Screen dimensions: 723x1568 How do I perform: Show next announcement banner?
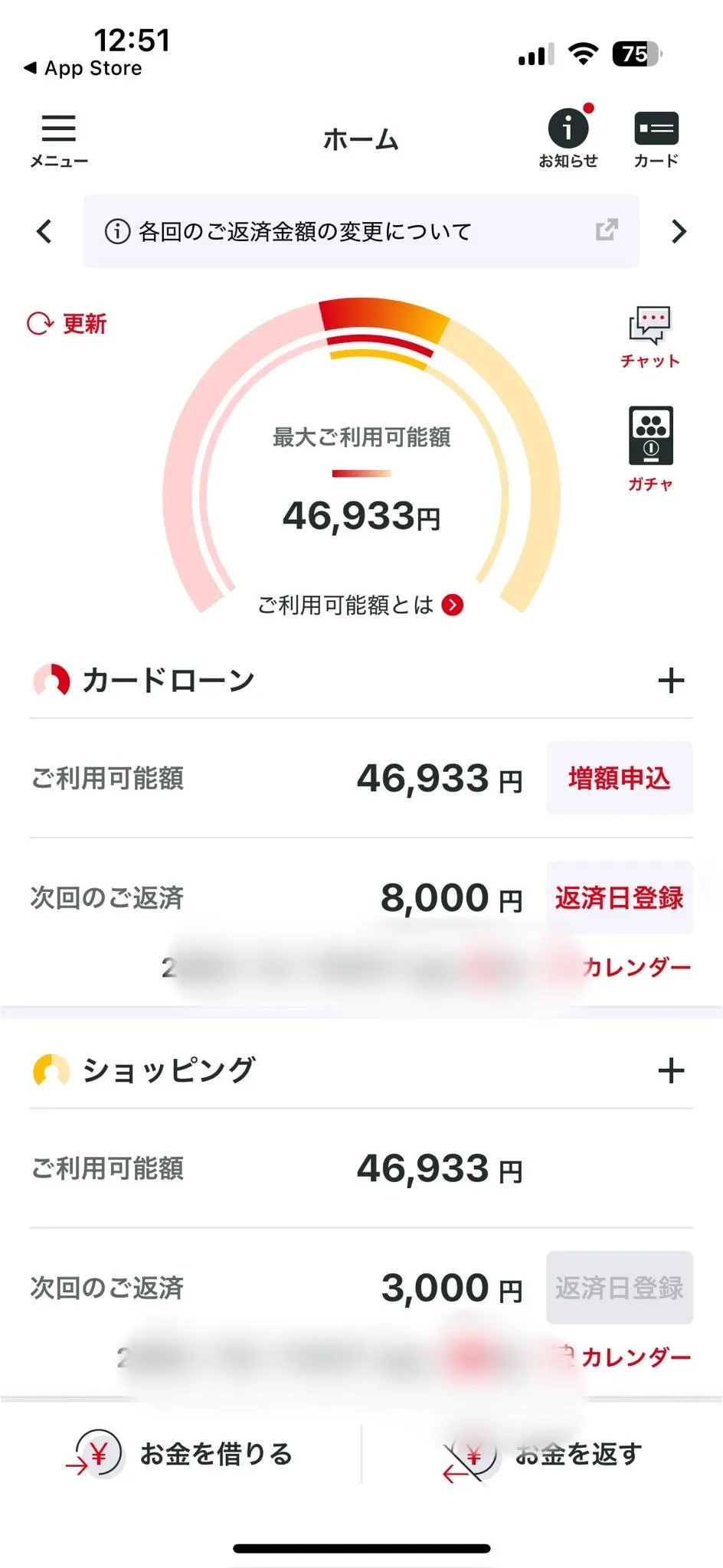tap(679, 231)
